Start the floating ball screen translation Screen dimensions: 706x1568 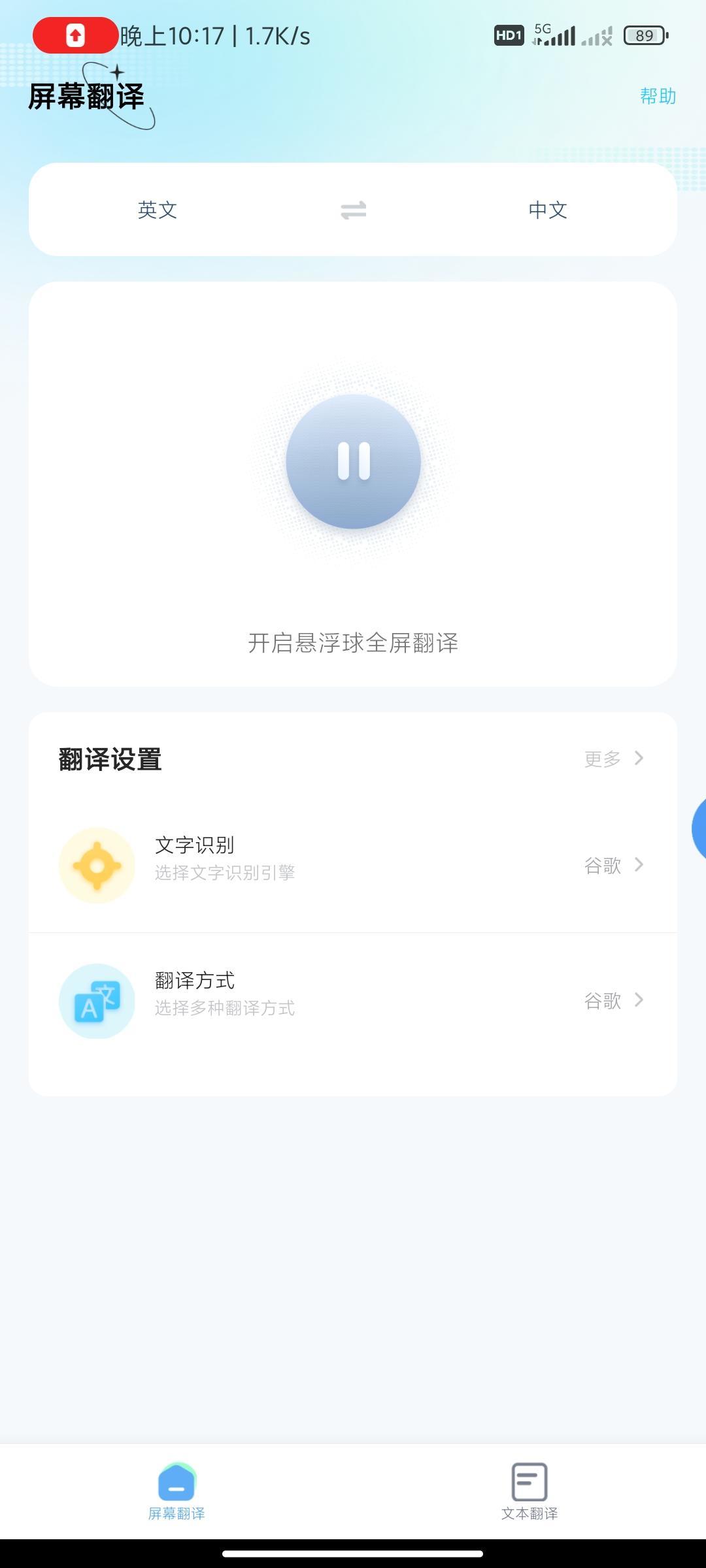coord(353,461)
